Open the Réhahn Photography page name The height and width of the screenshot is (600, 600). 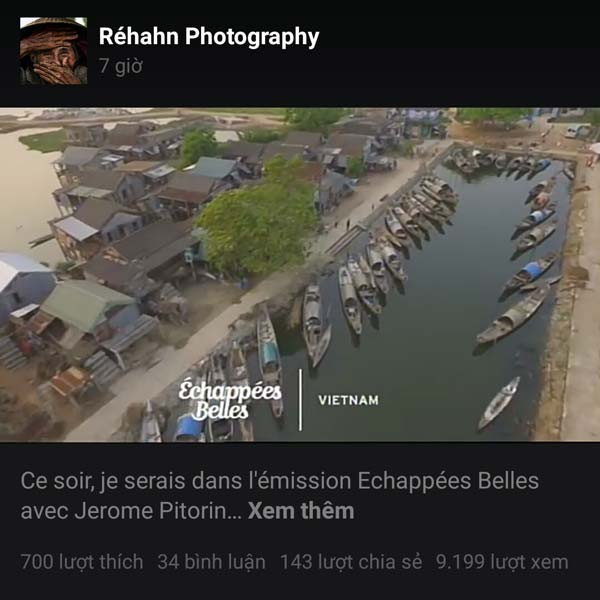pos(208,37)
